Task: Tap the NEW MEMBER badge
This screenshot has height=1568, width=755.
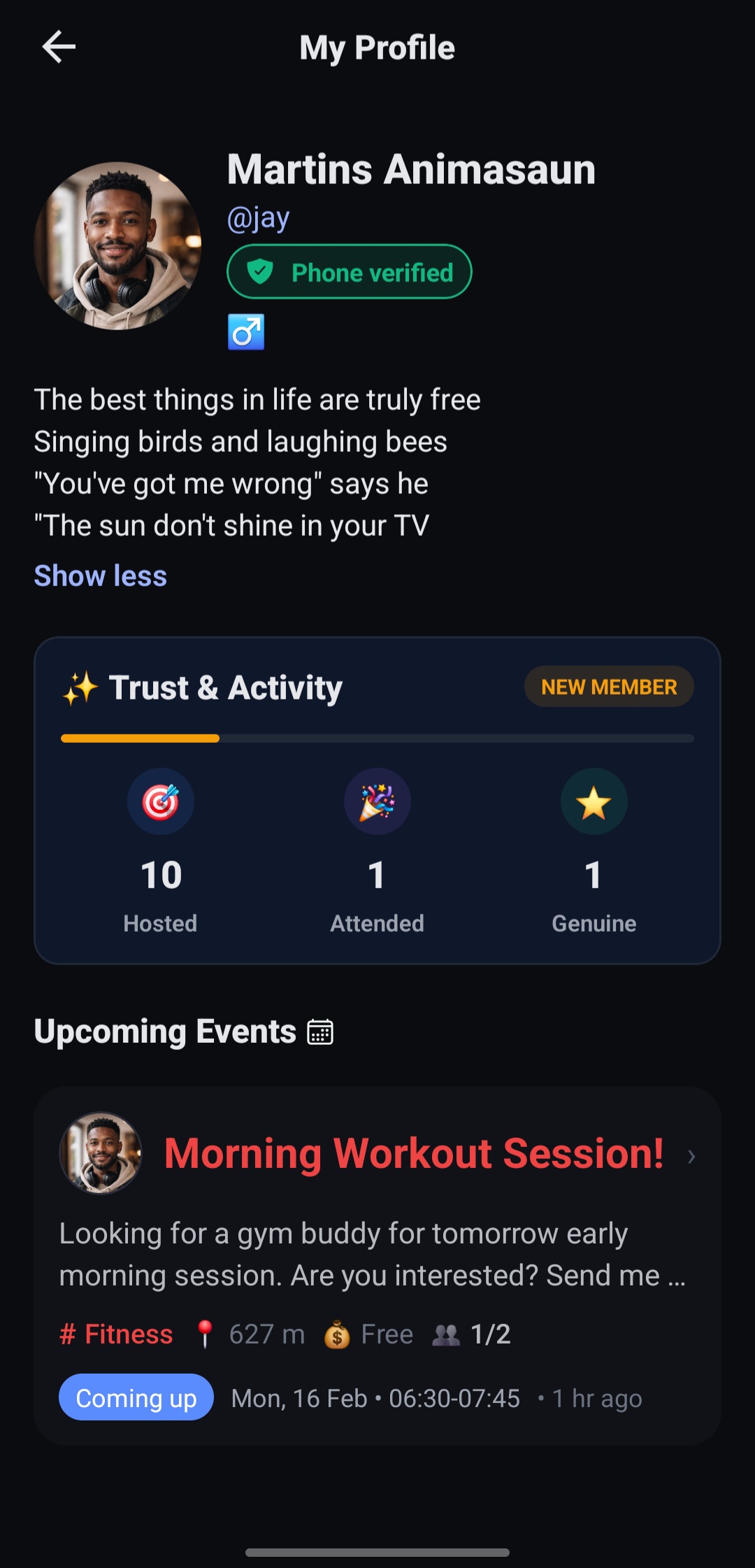Action: 609,687
